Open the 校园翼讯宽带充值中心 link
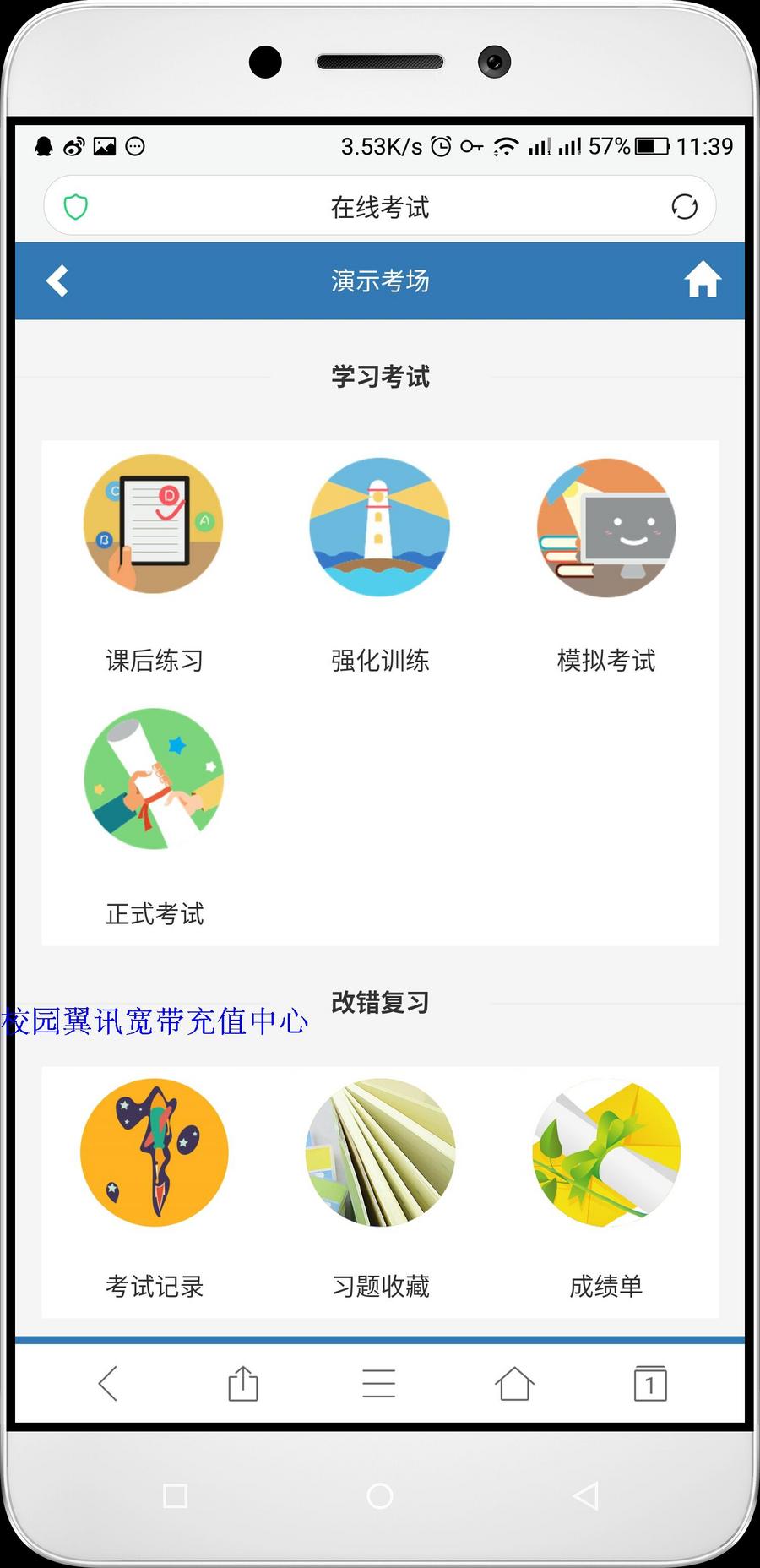This screenshot has height=1568, width=760. (156, 1022)
